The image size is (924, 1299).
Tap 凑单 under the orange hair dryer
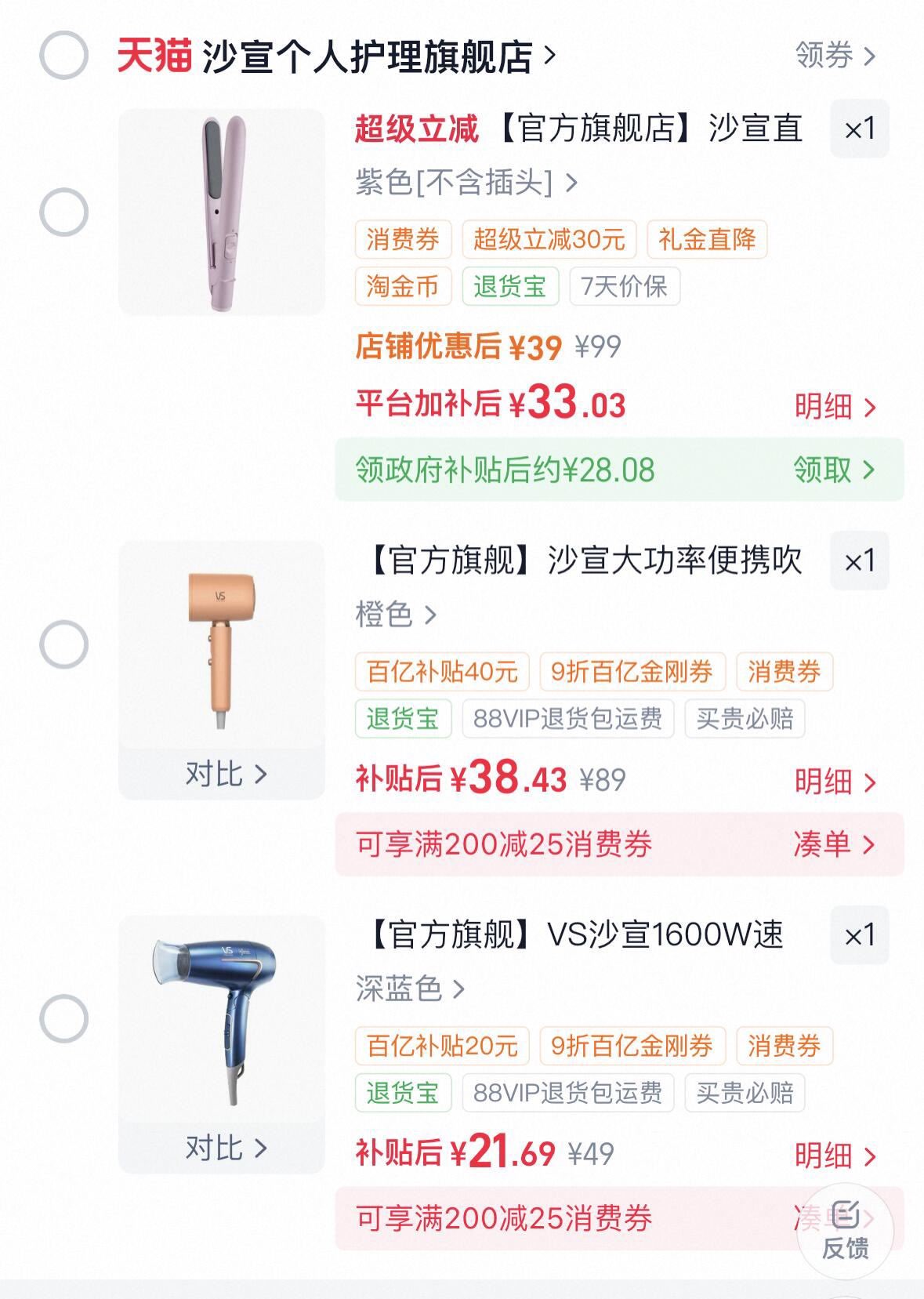click(x=834, y=844)
